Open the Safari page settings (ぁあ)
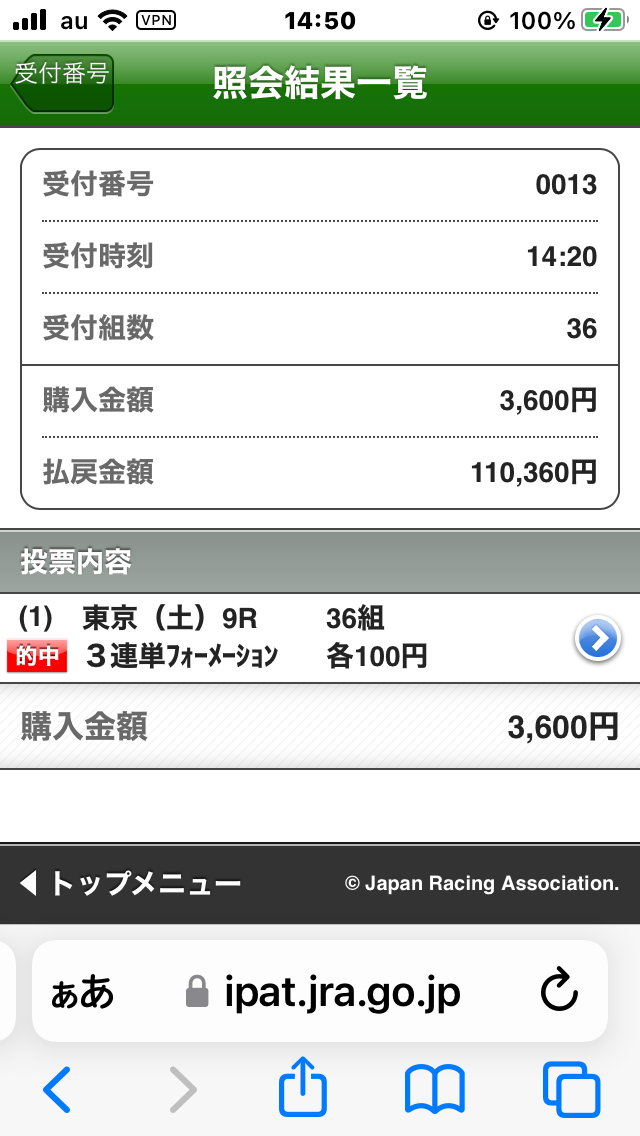Image resolution: width=640 pixels, height=1136 pixels. pyautogui.click(x=83, y=993)
